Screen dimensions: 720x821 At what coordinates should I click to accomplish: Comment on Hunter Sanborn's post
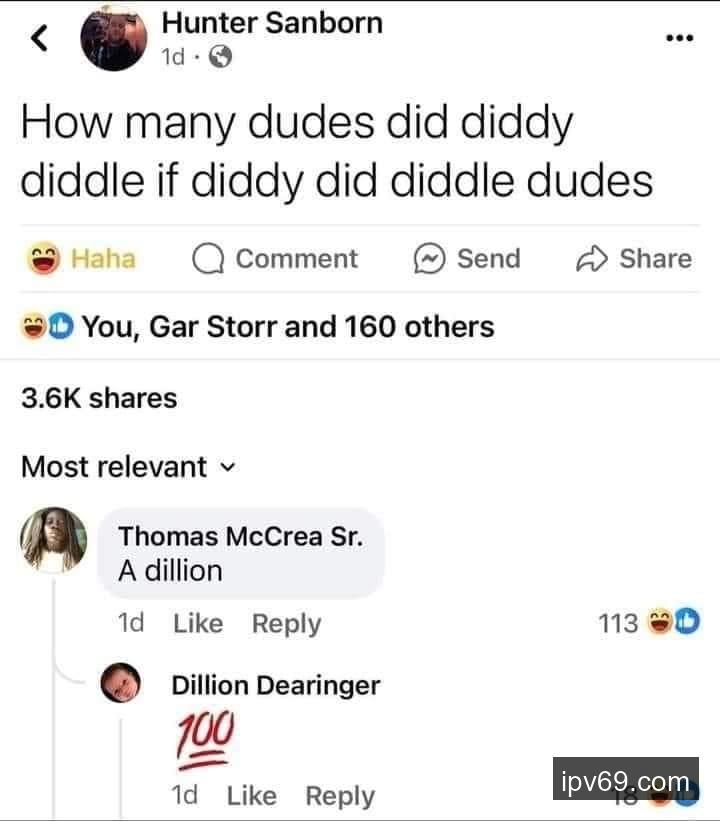275,259
